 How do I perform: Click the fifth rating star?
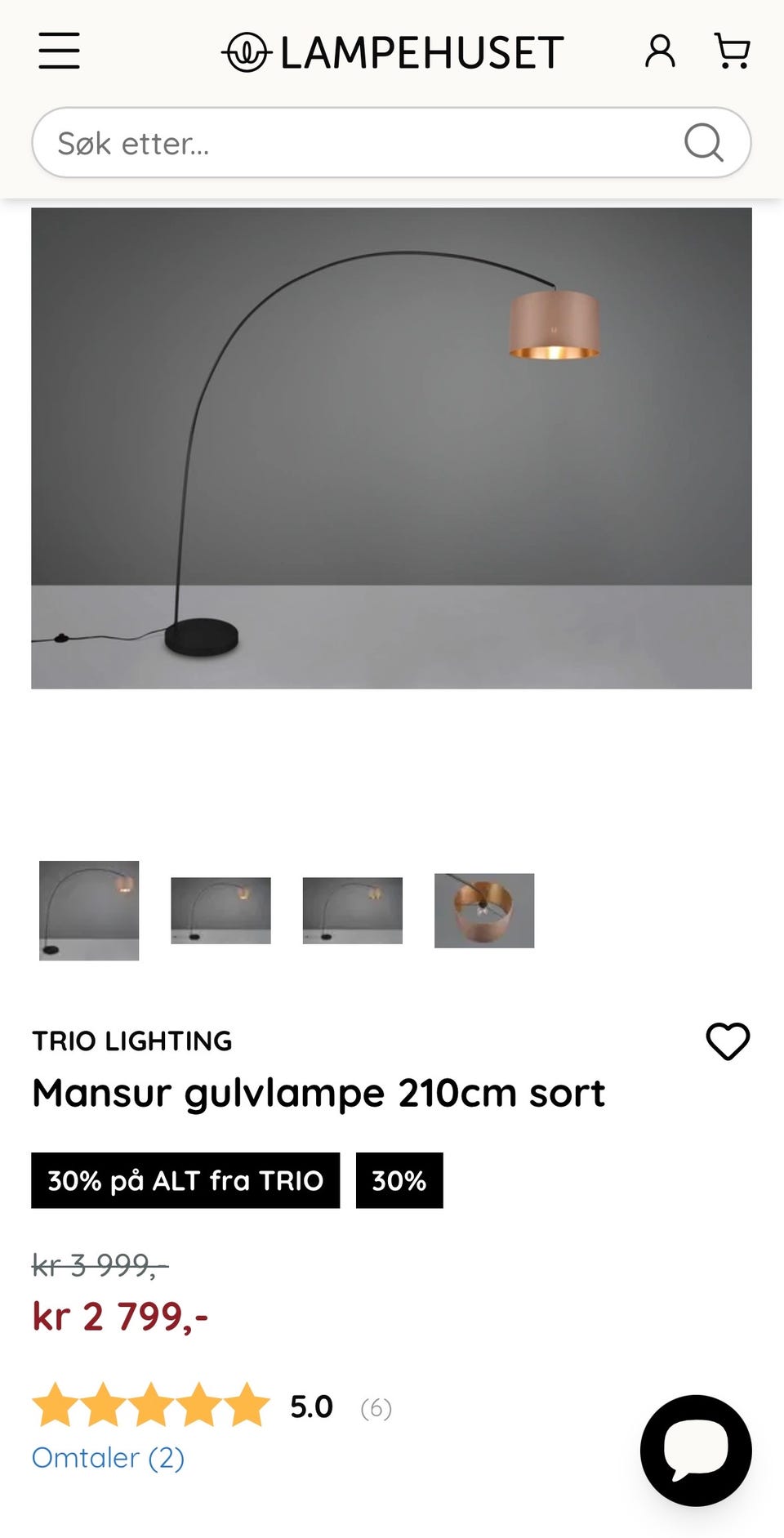coord(244,1403)
